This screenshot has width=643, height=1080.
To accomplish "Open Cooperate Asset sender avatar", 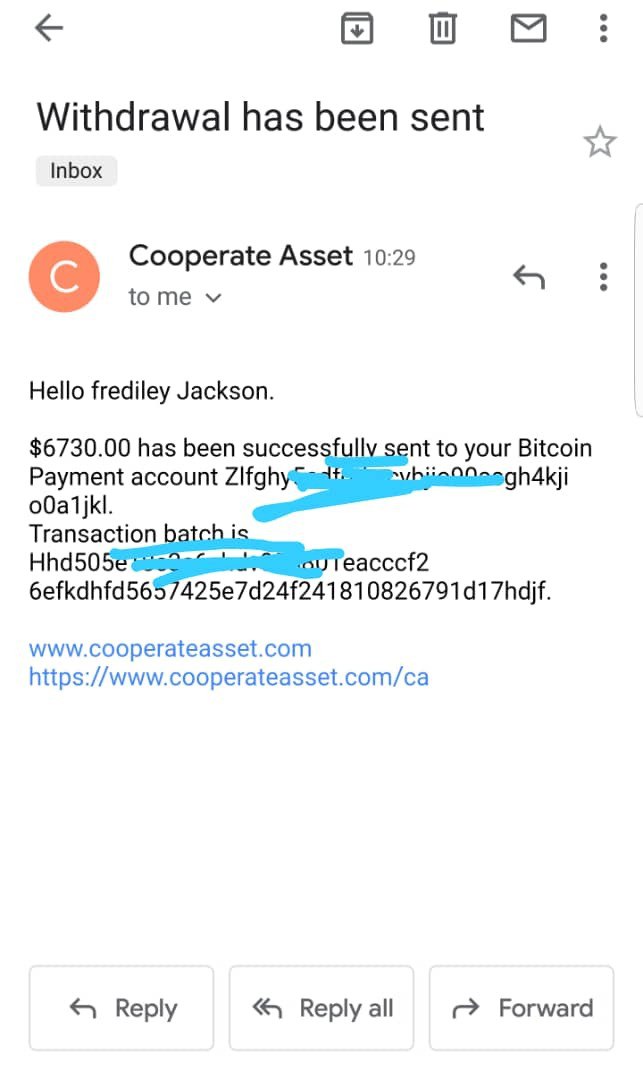I will (x=64, y=277).
